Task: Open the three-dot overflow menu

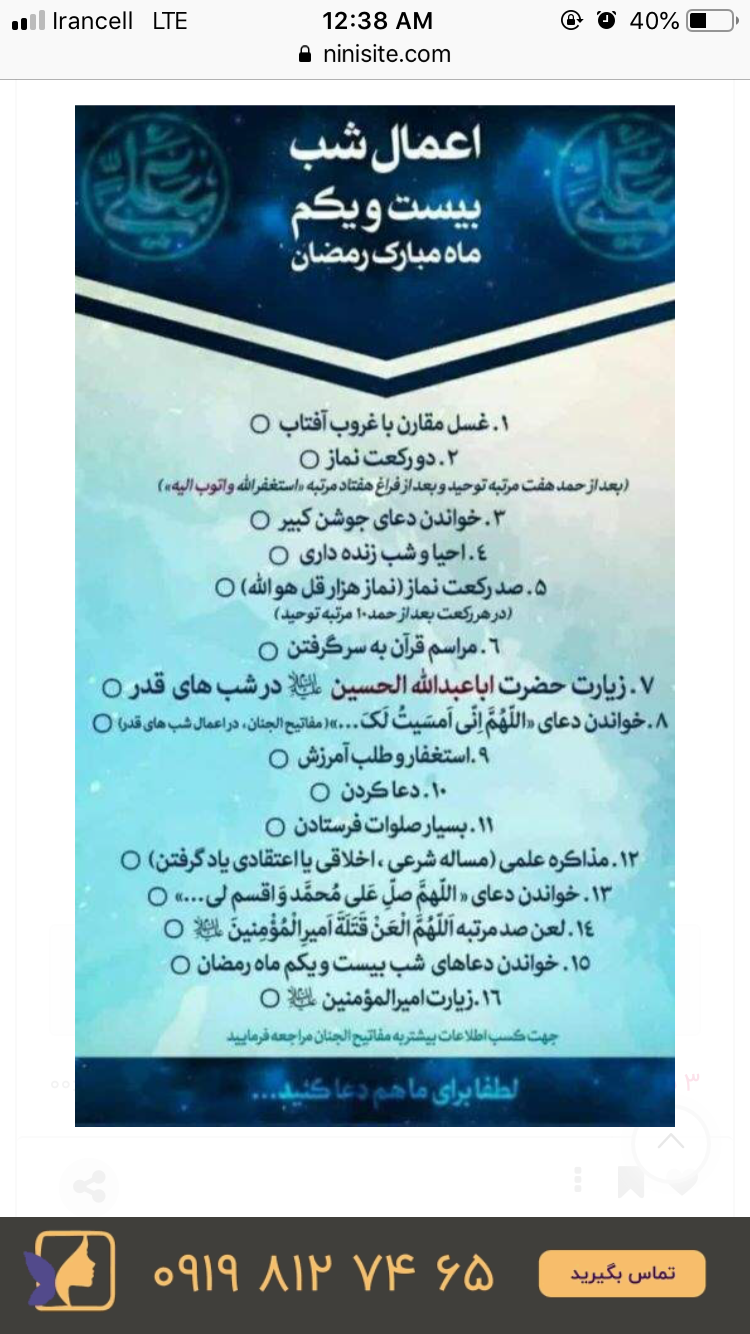Action: tap(577, 1180)
